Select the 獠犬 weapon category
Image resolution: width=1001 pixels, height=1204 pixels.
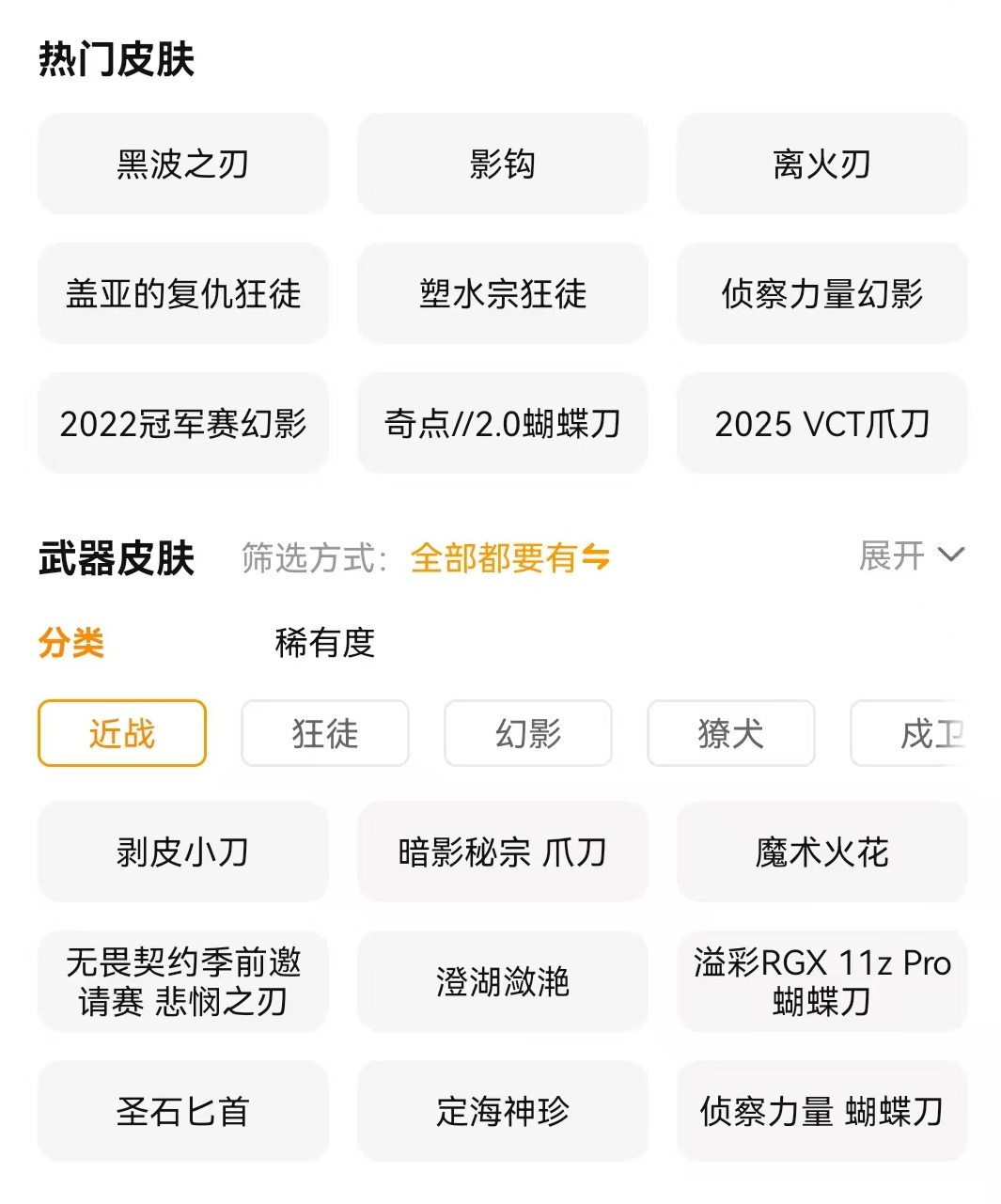click(730, 734)
